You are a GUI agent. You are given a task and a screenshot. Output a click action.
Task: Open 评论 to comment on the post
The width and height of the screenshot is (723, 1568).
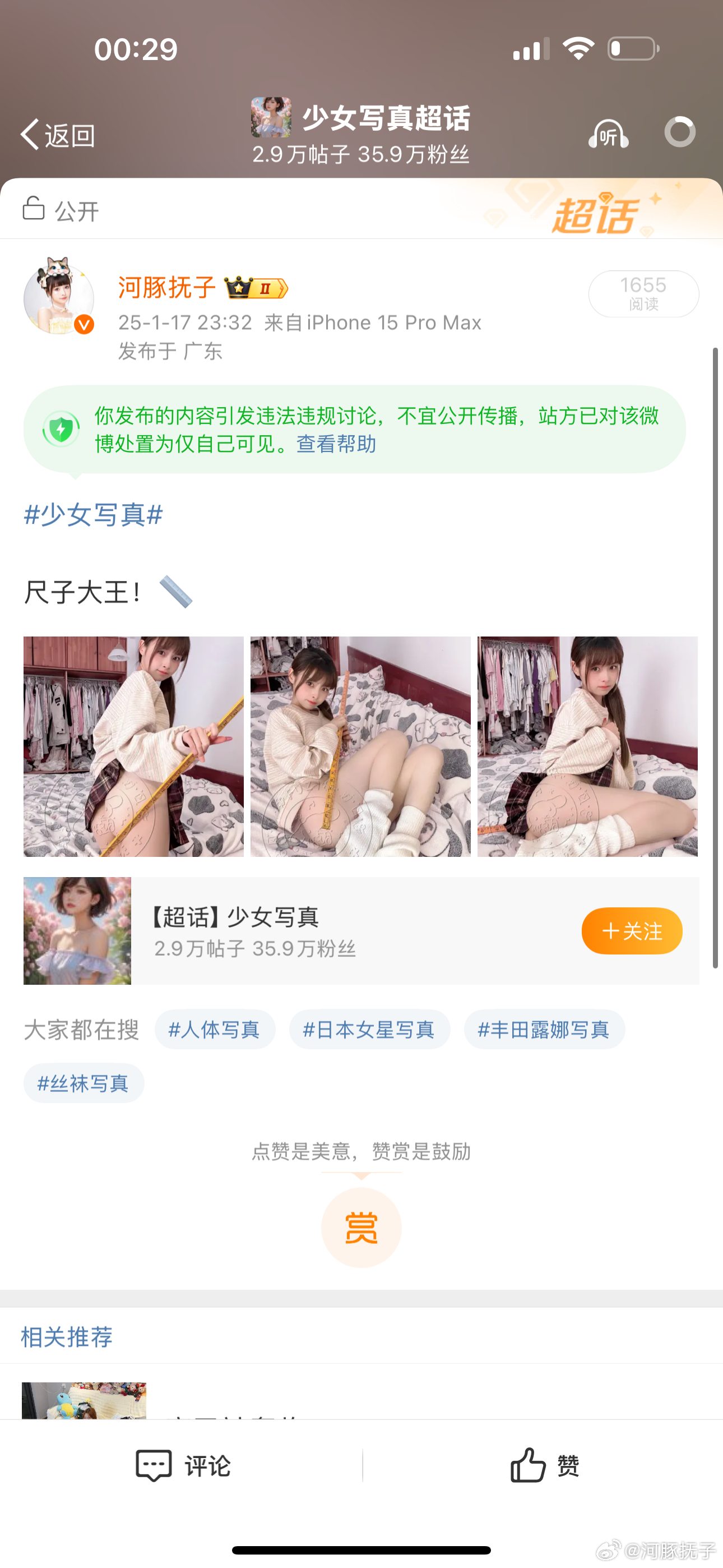183,1466
